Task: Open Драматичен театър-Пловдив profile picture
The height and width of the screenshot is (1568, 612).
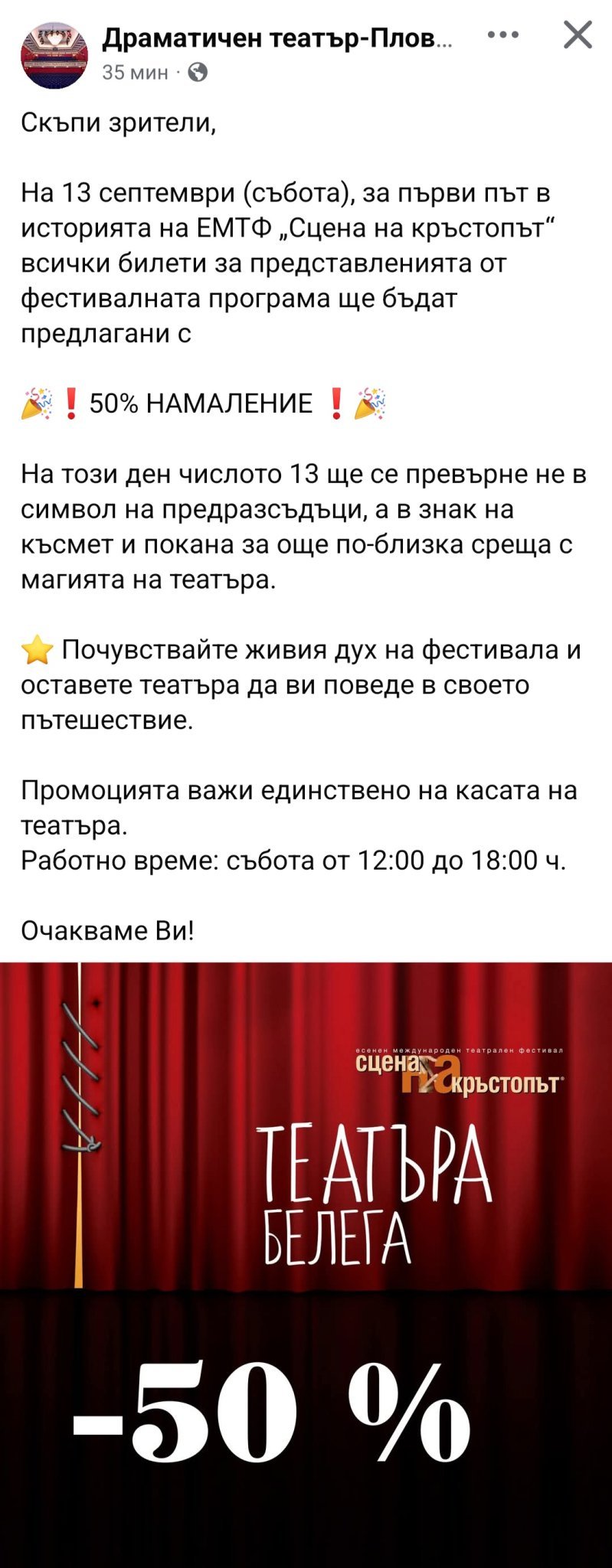Action: pos(54,55)
